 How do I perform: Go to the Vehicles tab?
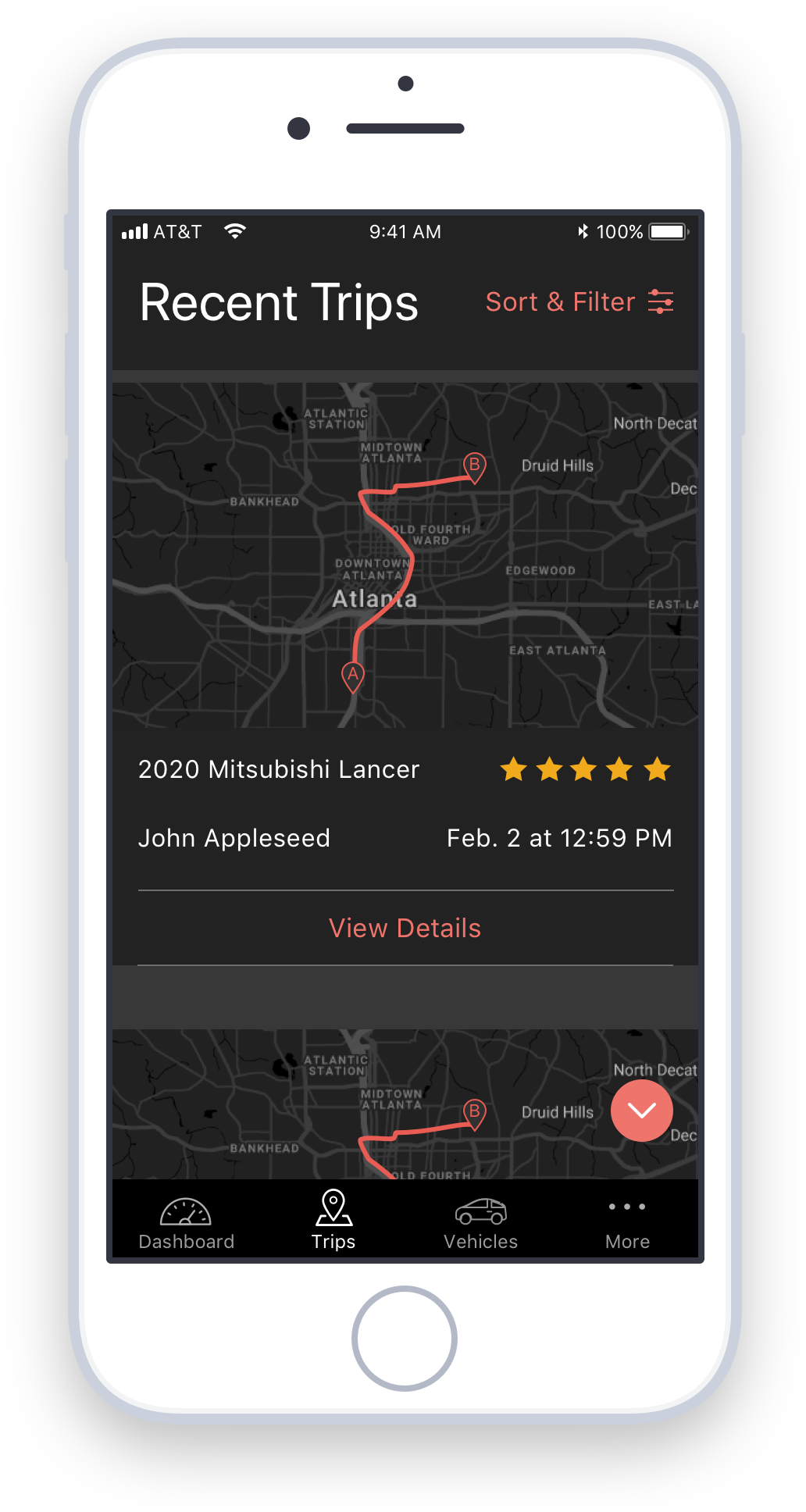480,1221
